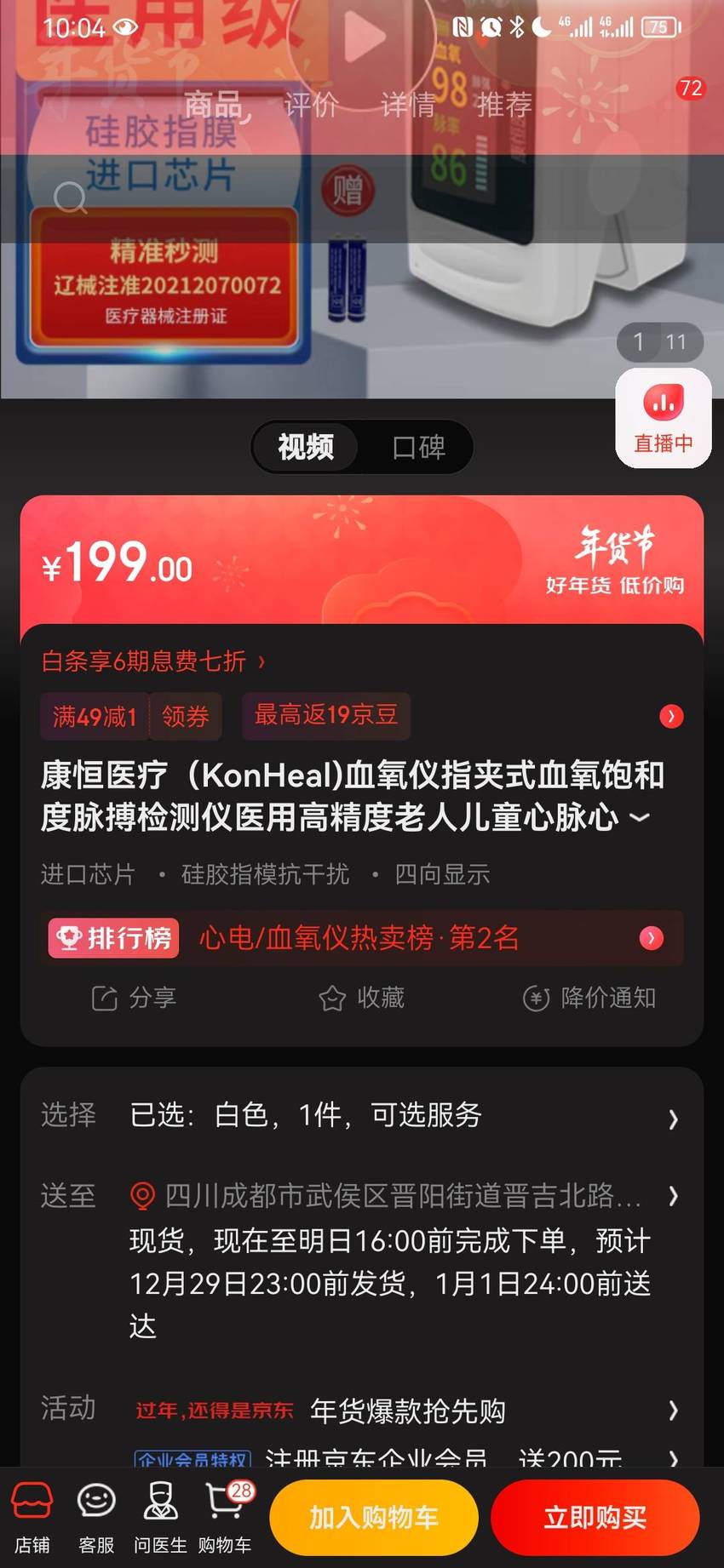
Task: Expand the full product title
Action: pyautogui.click(x=640, y=818)
